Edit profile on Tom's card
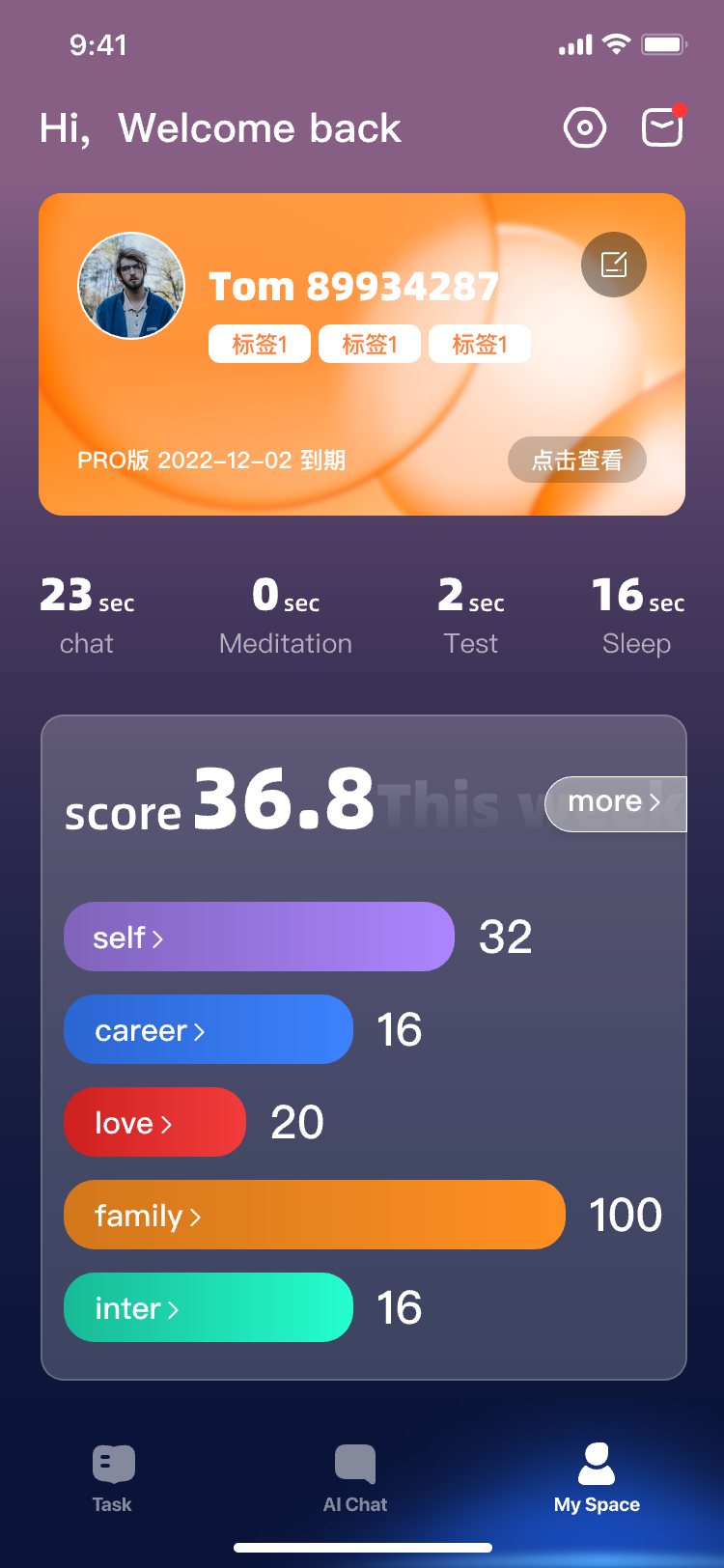 (614, 264)
